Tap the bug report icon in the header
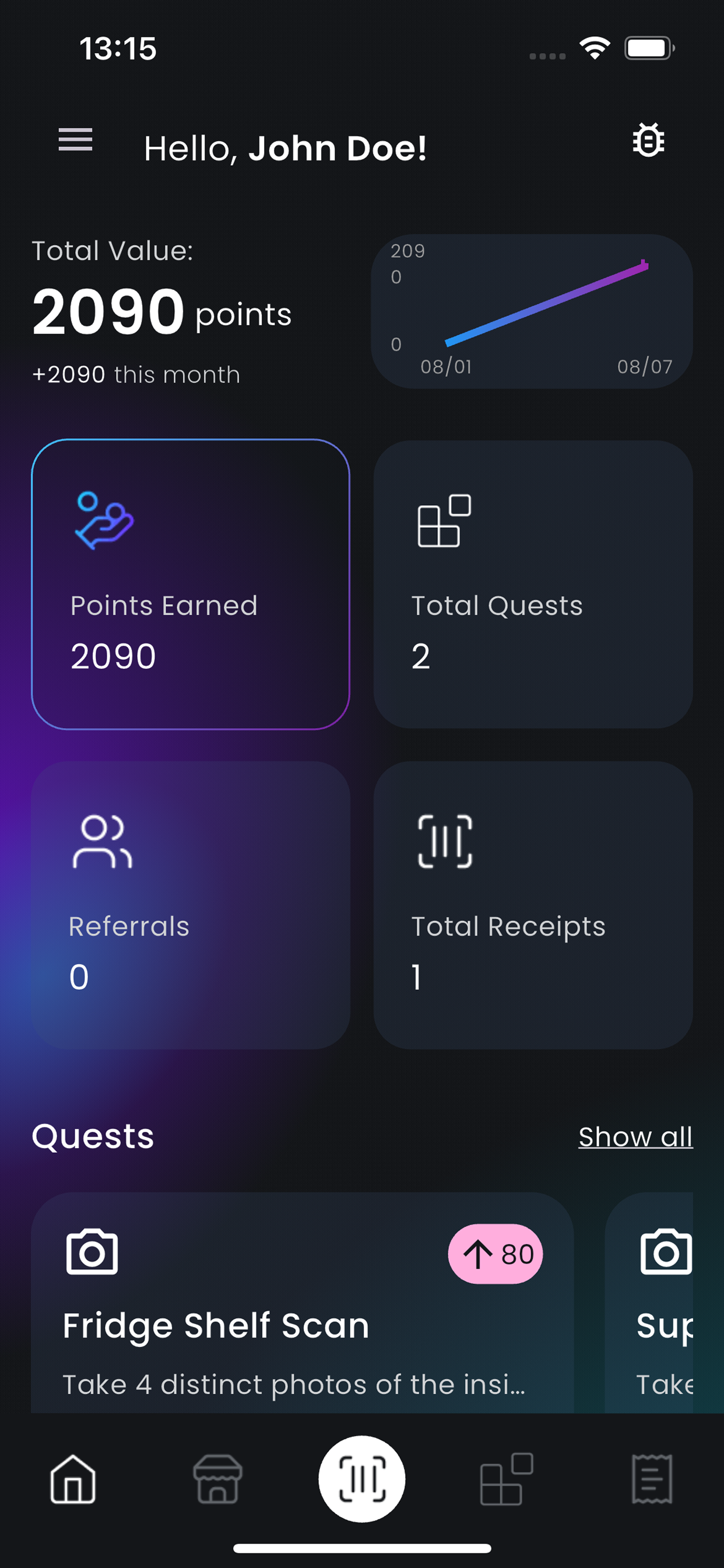 pyautogui.click(x=646, y=140)
